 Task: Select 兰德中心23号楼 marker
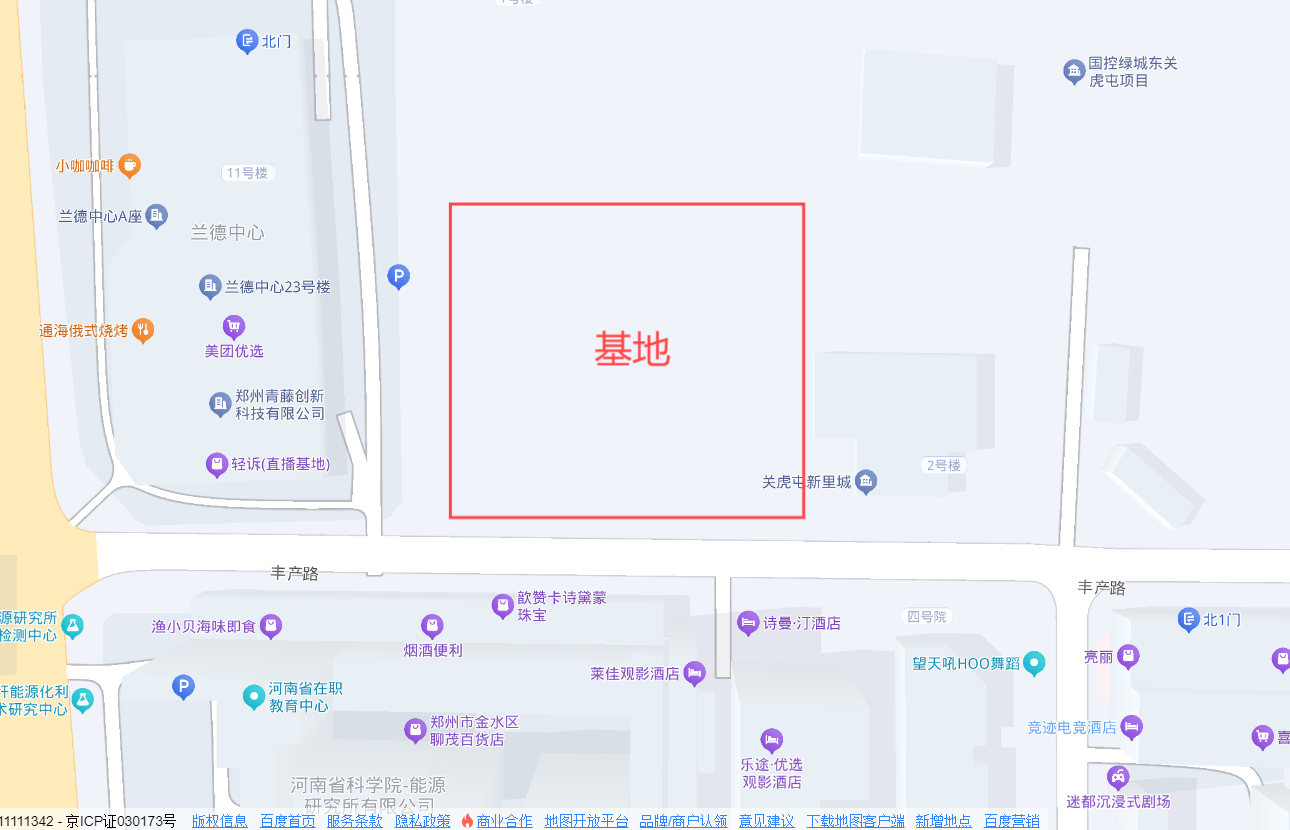tap(210, 287)
